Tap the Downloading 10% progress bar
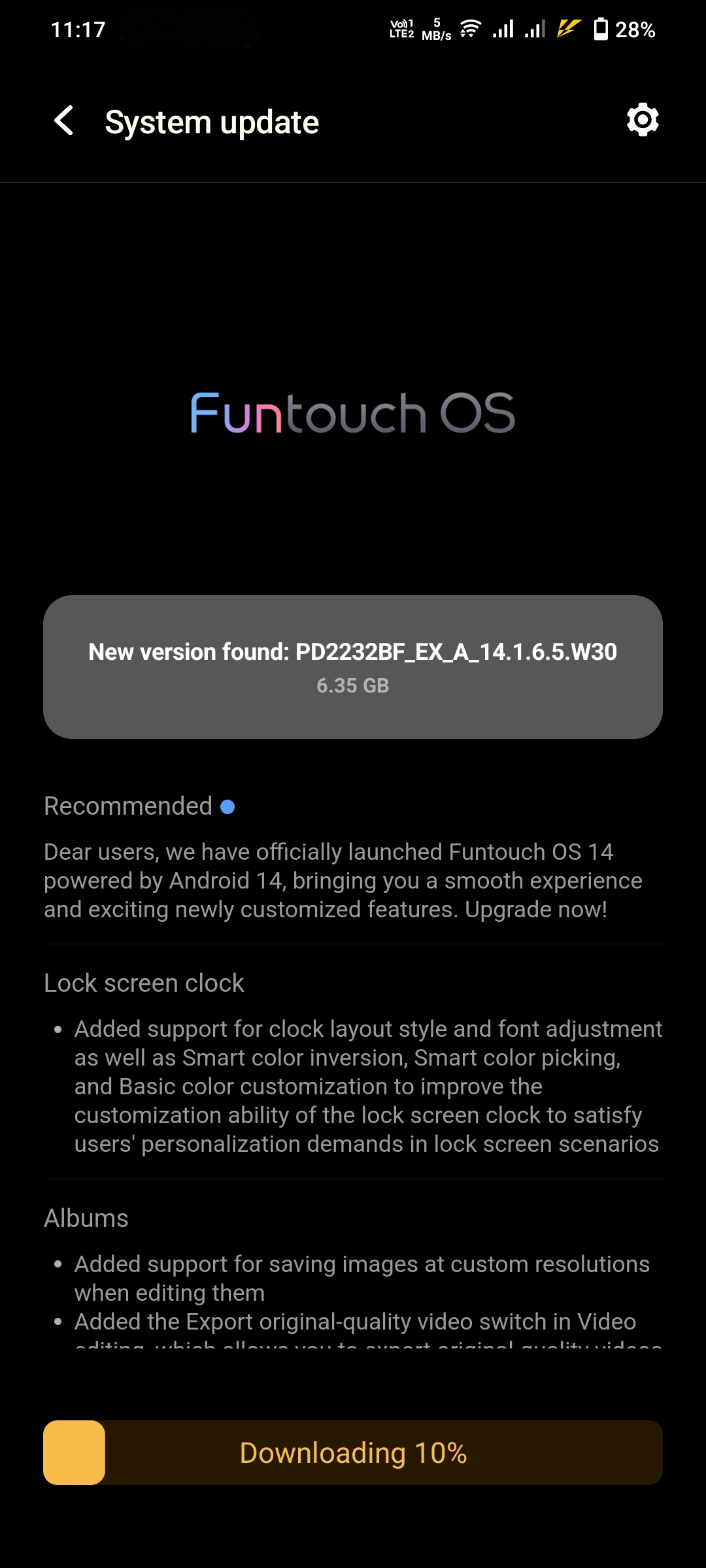Screen dimensions: 706x1568 353,1453
